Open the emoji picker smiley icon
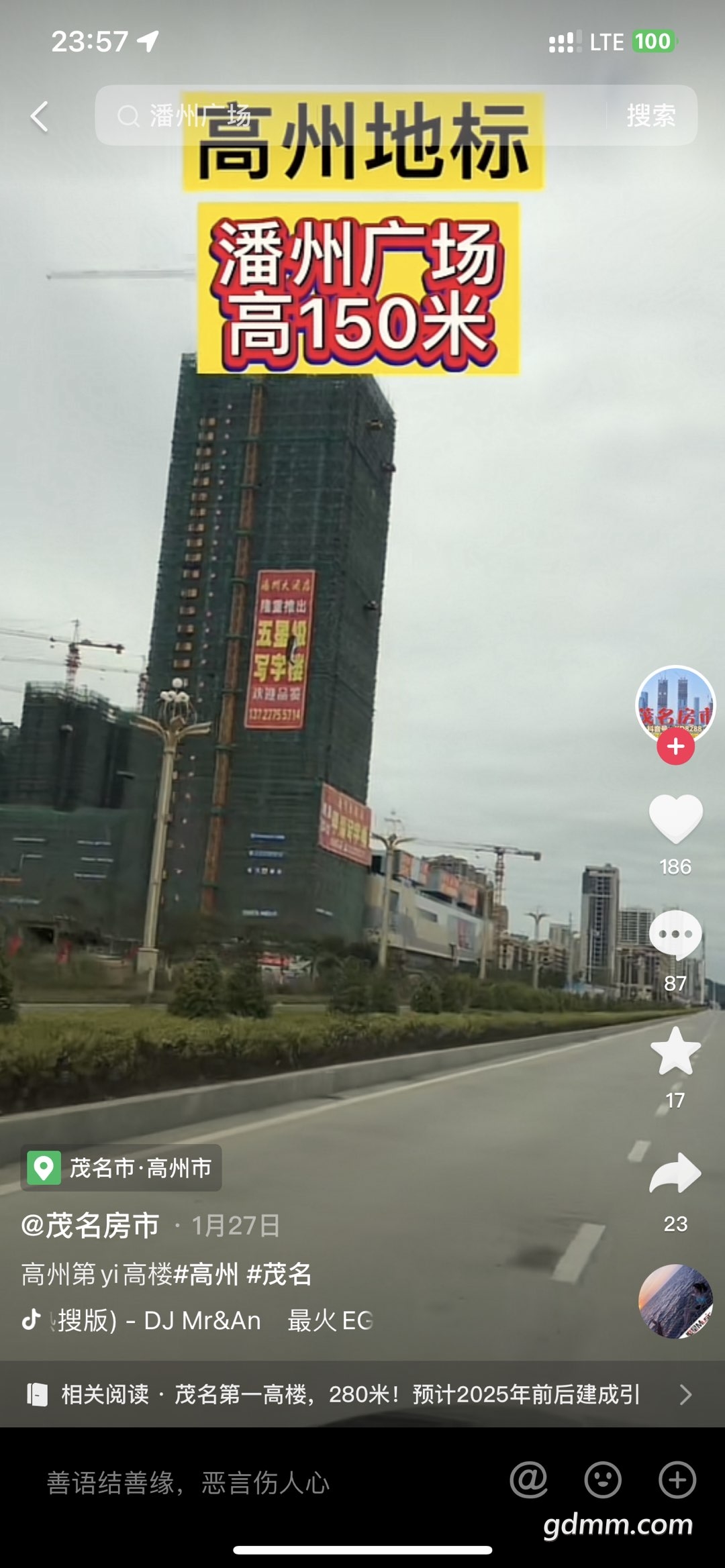This screenshot has height=1568, width=725. (603, 1479)
